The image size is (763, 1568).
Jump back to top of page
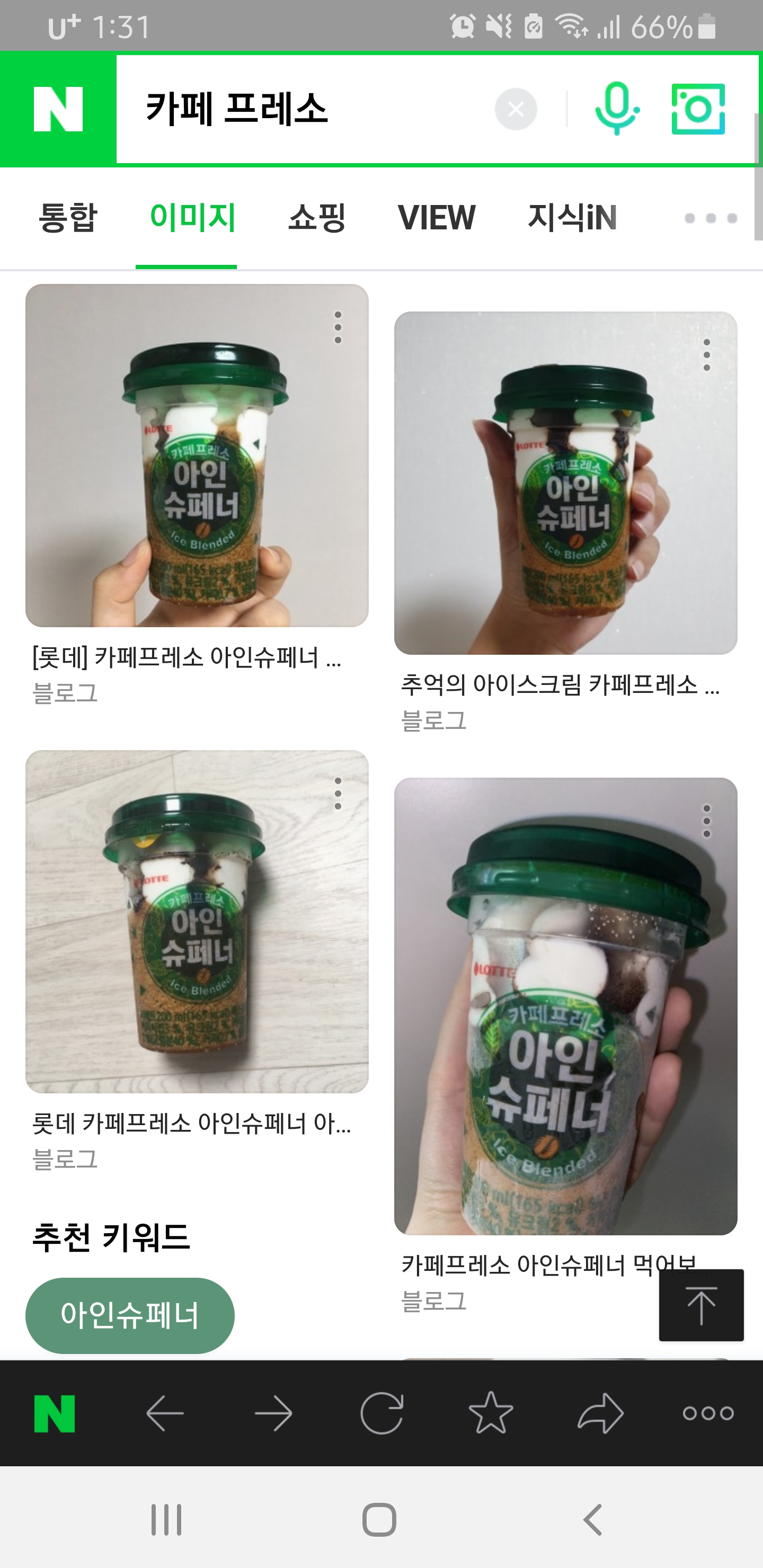coord(701,1305)
